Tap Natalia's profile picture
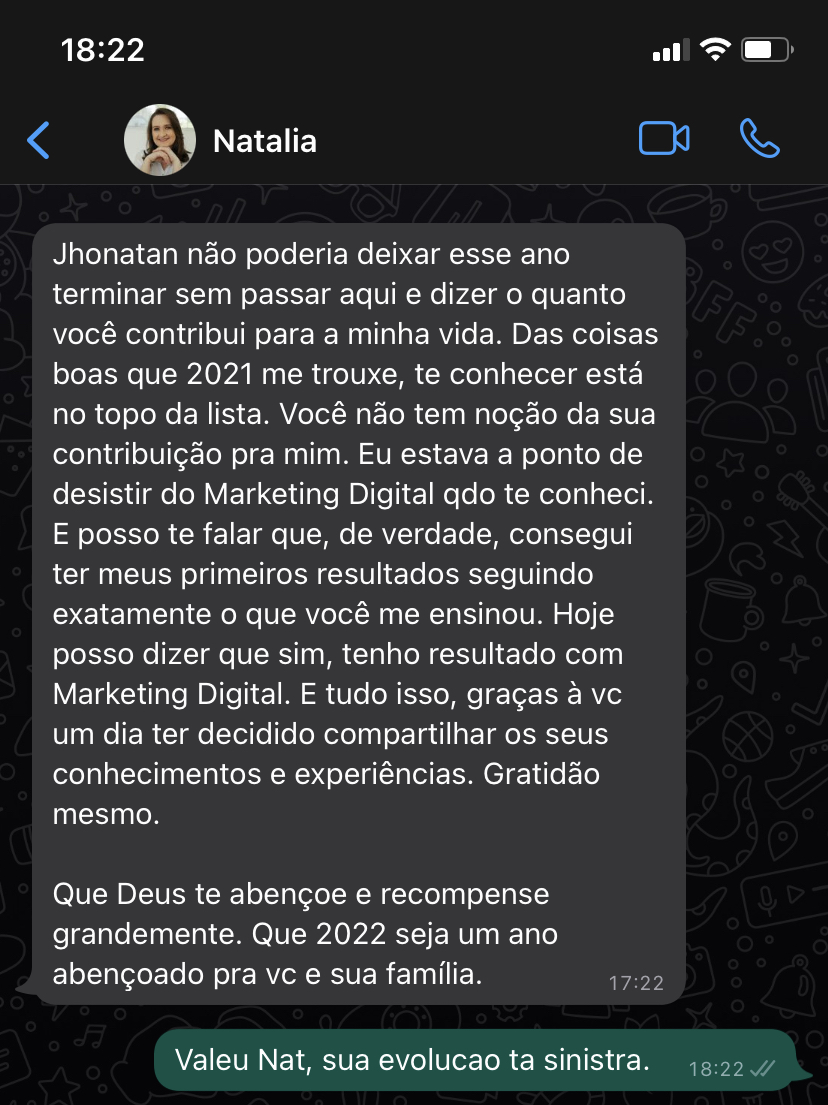Screen dimensions: 828x1105 tap(159, 140)
